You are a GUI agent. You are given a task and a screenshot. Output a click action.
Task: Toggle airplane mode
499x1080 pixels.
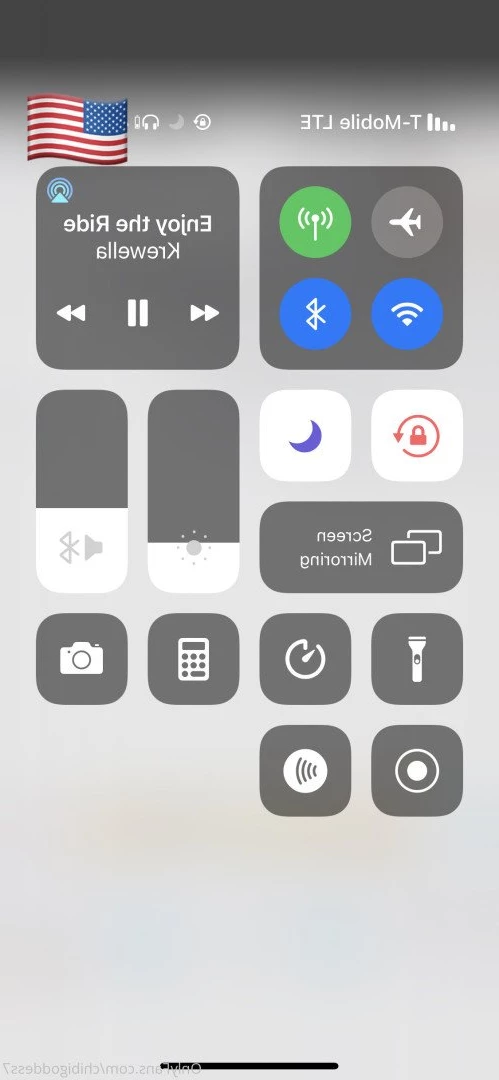click(407, 222)
